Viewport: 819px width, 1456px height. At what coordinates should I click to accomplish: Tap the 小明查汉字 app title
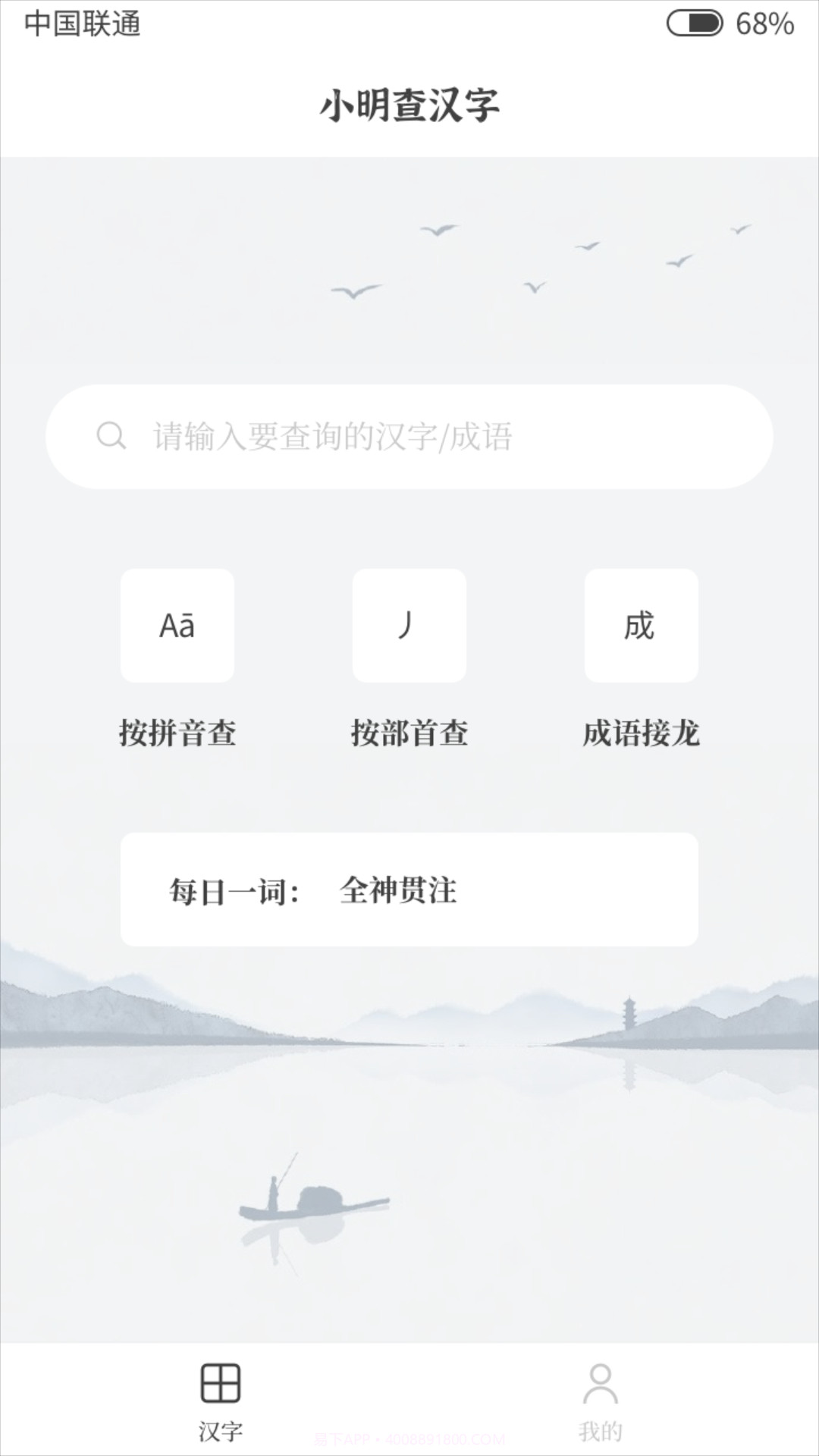(x=409, y=105)
